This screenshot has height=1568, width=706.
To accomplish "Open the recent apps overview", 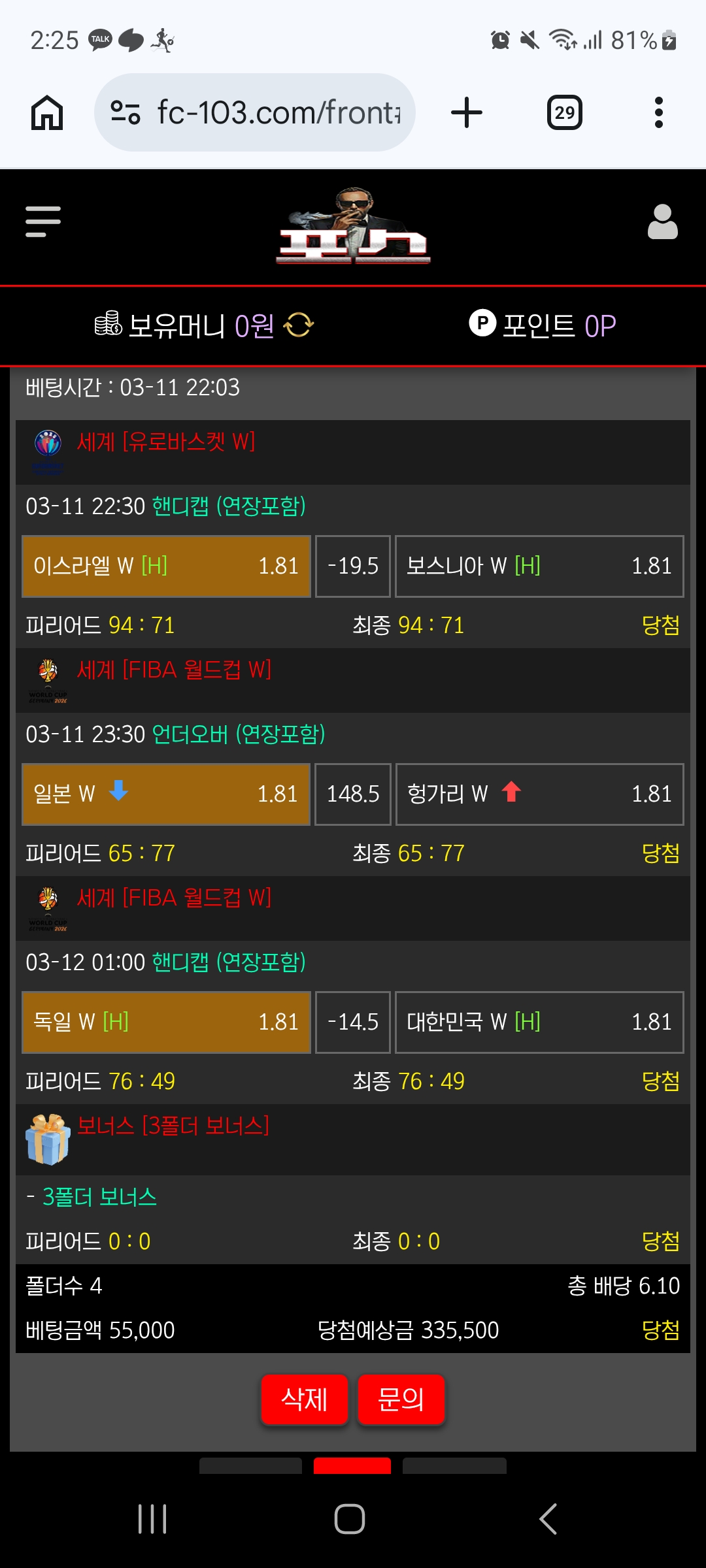I will point(153,1518).
